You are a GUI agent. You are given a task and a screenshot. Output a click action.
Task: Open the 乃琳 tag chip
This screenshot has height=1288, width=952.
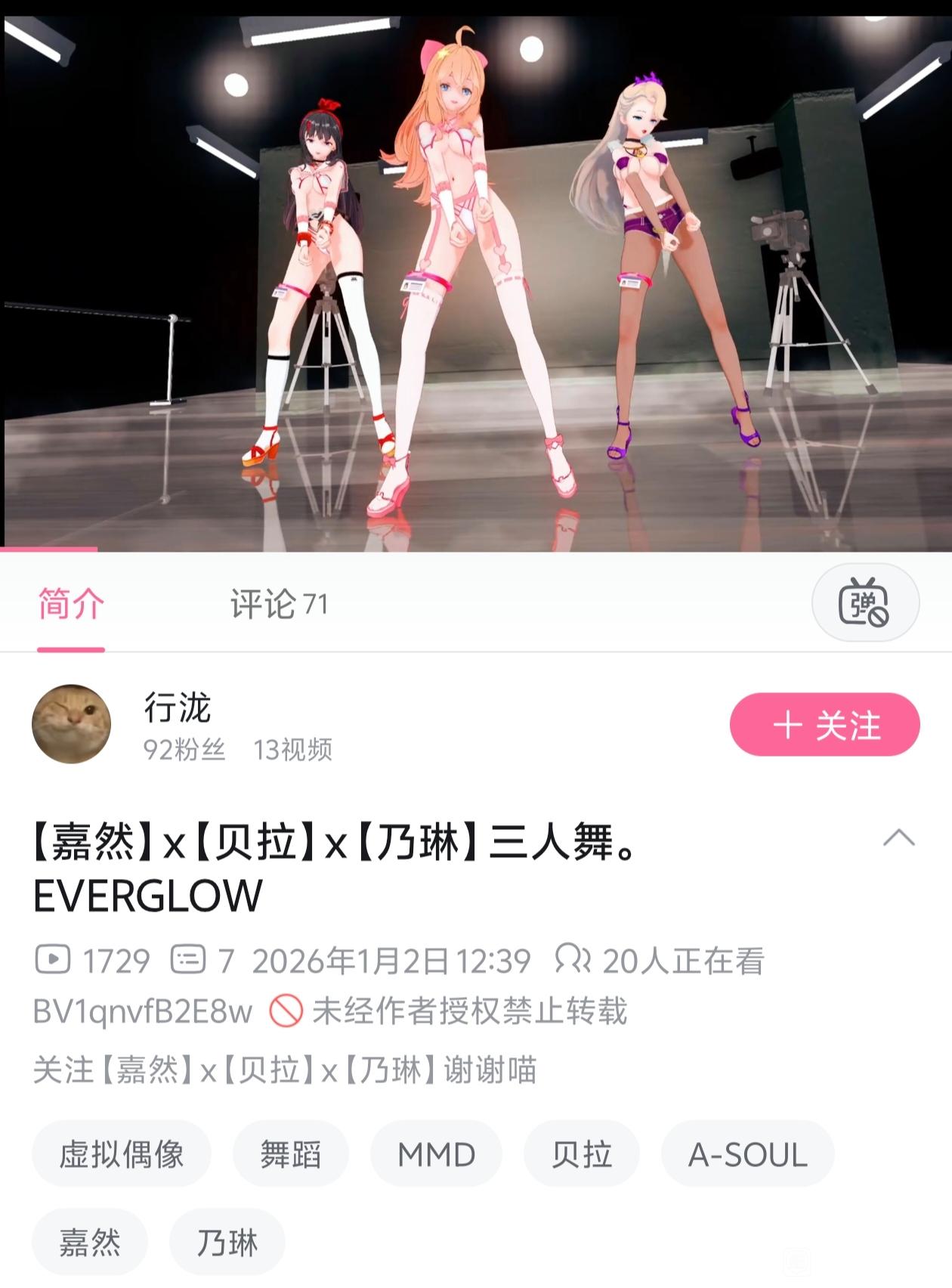point(227,1242)
